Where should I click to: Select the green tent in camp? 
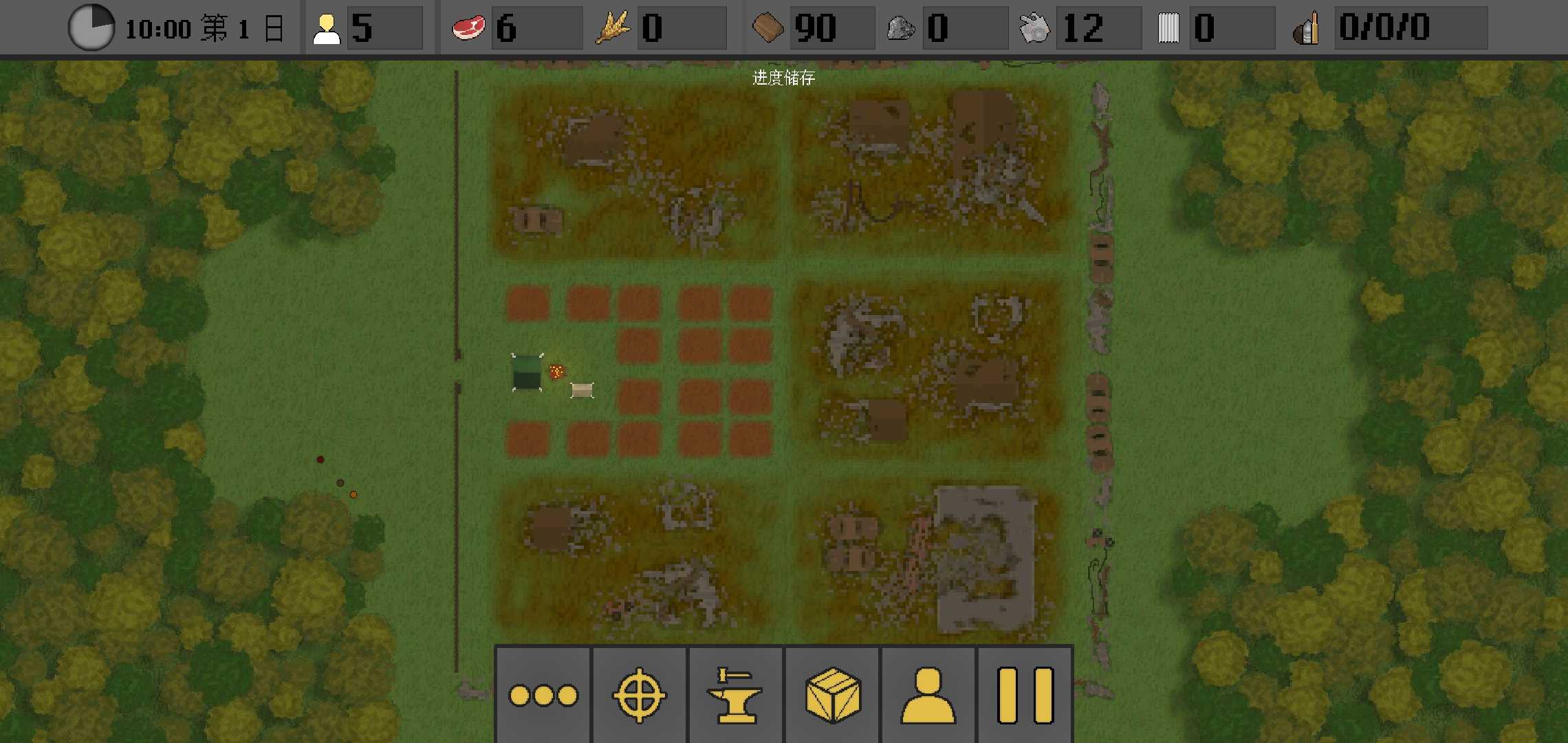[x=527, y=372]
